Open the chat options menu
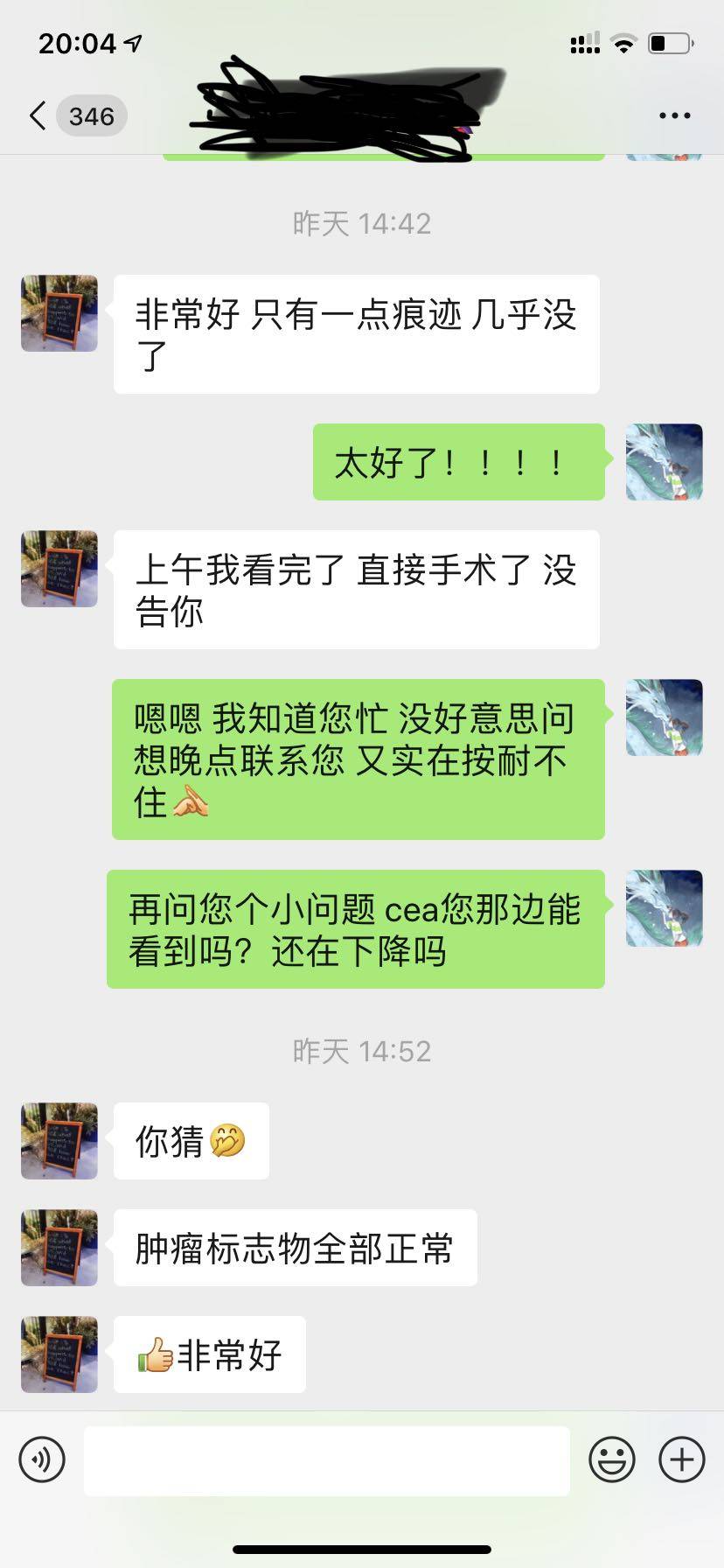The image size is (724, 1568). point(674,115)
